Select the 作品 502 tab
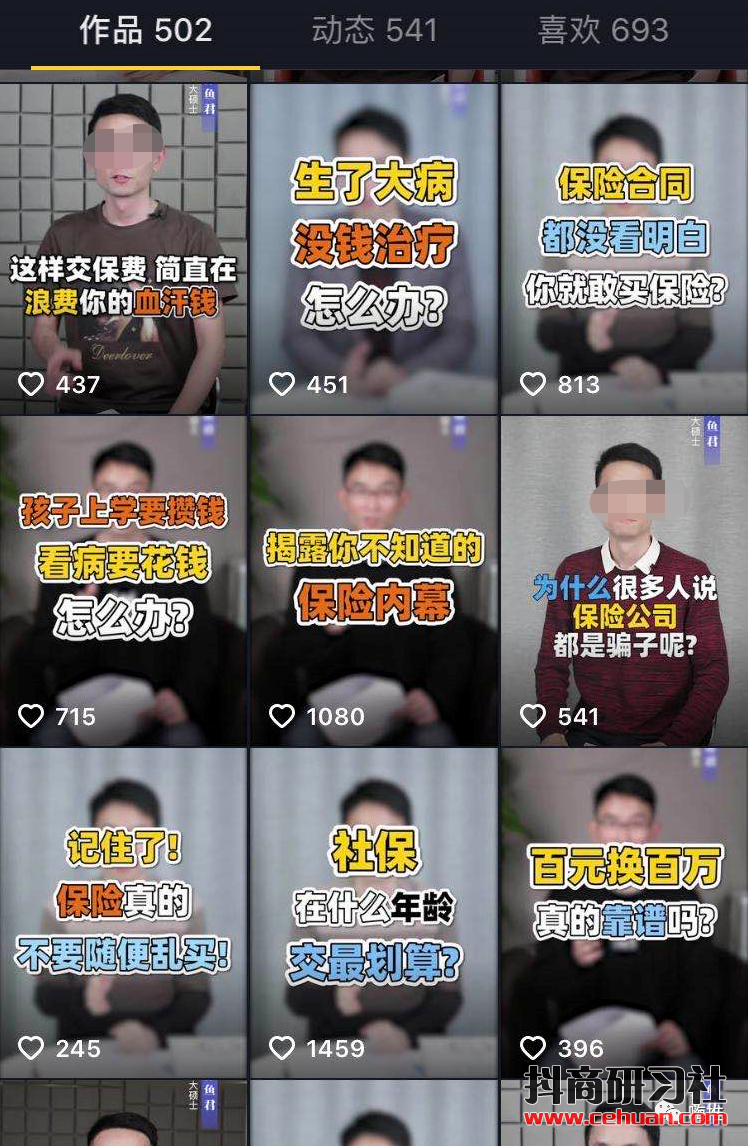The width and height of the screenshot is (748, 1146). click(x=146, y=30)
